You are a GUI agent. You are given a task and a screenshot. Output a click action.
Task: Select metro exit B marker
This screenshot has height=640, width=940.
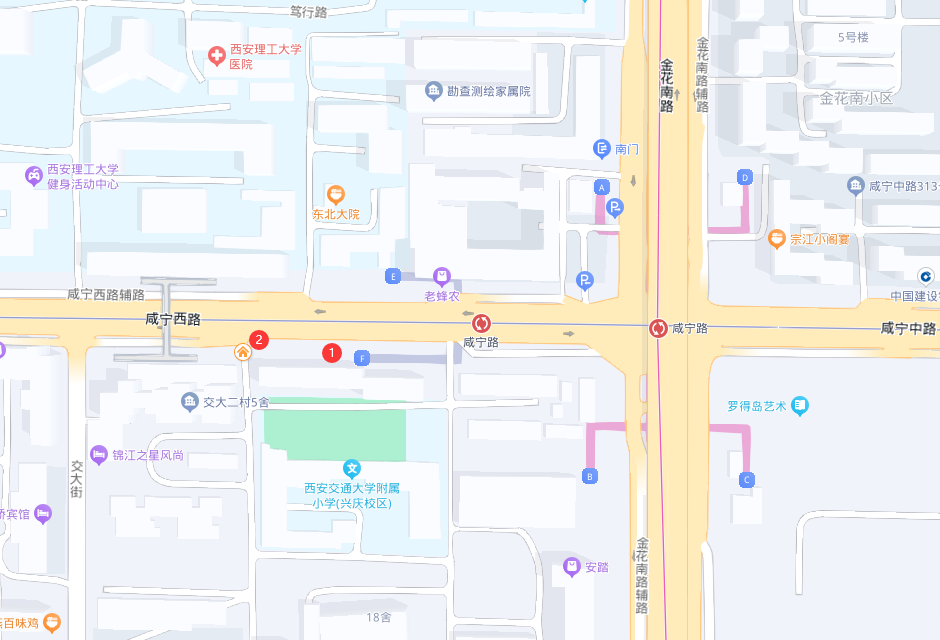click(590, 476)
